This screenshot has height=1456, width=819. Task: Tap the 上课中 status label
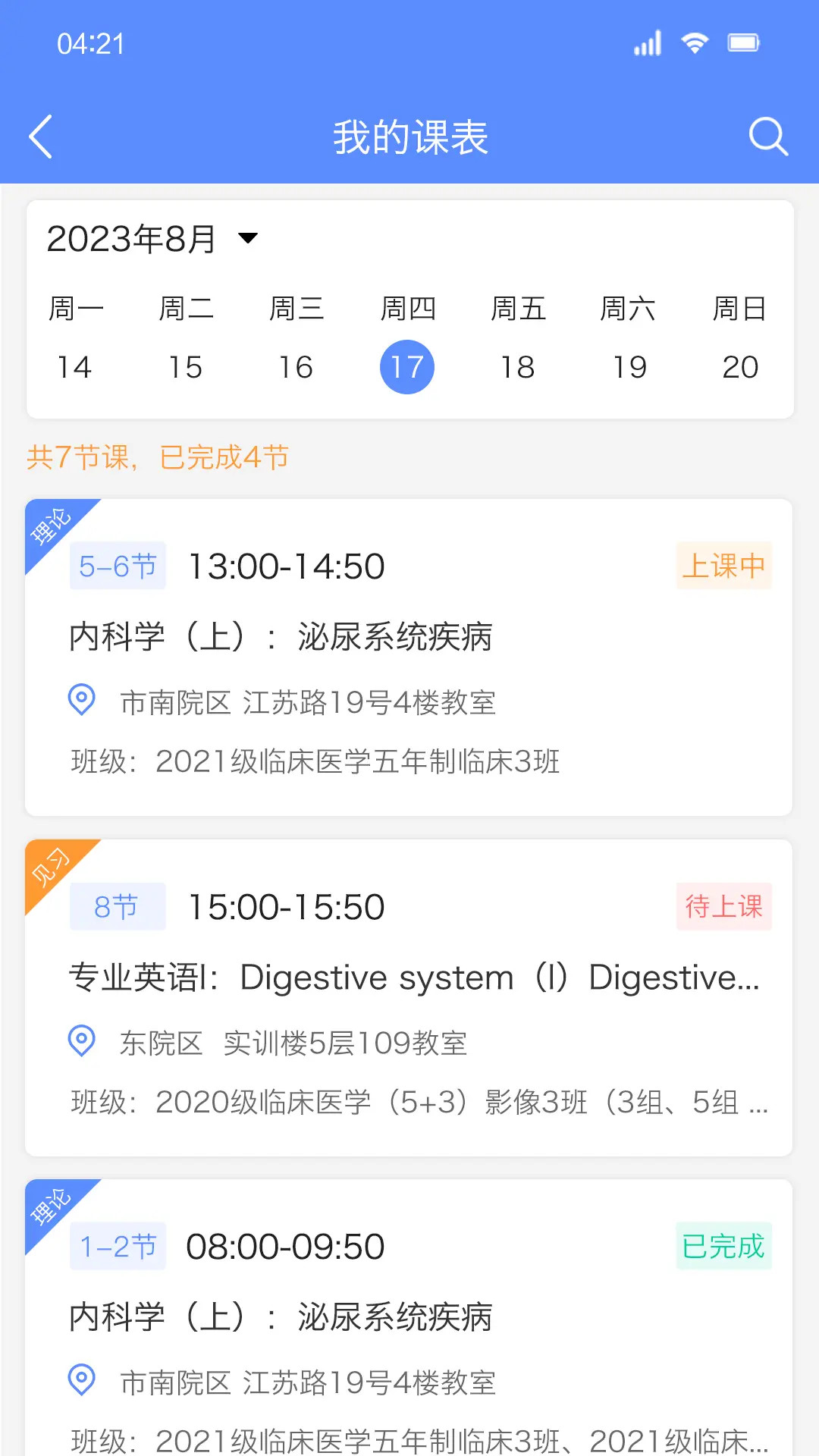723,566
